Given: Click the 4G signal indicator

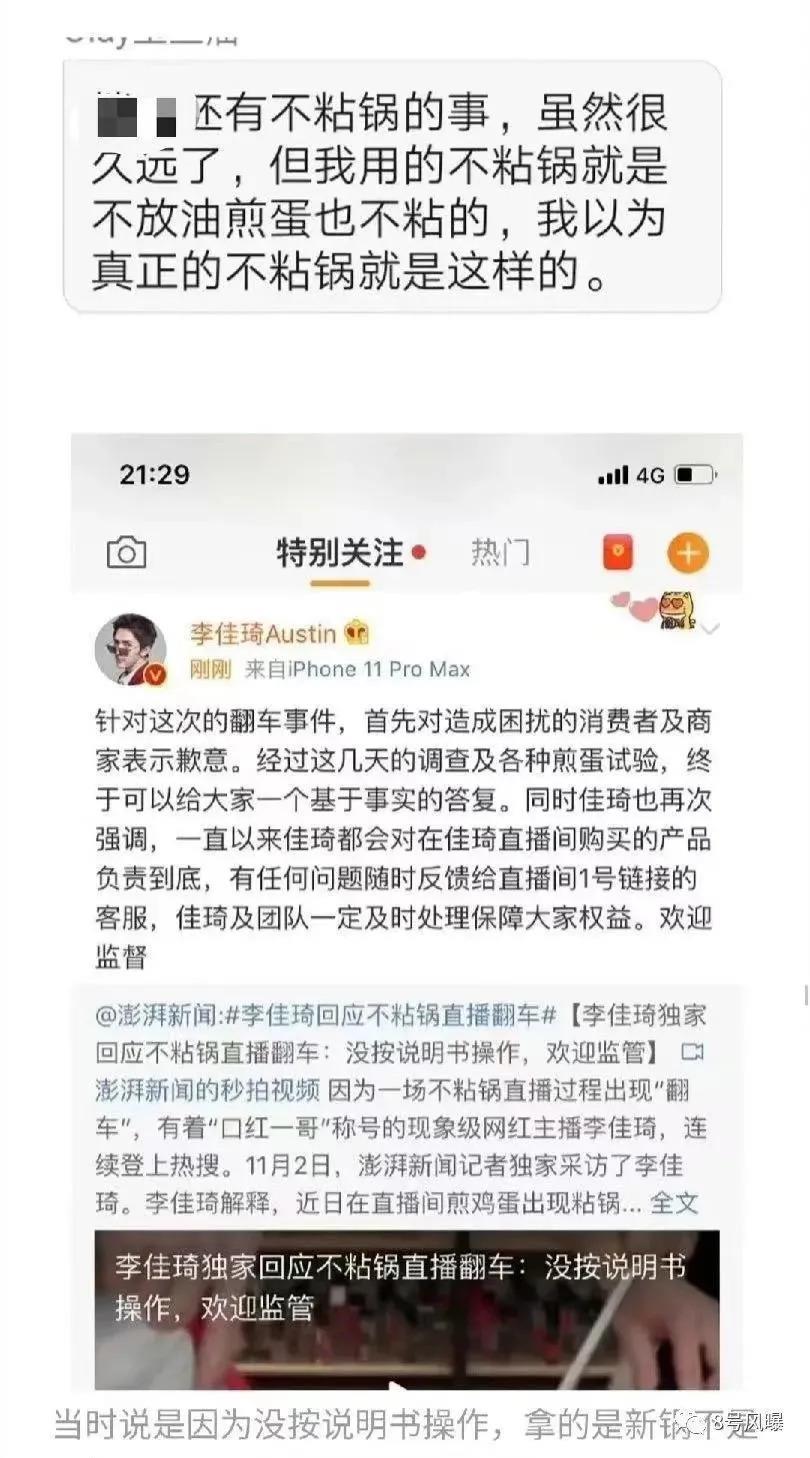Looking at the screenshot, I should 652,475.
